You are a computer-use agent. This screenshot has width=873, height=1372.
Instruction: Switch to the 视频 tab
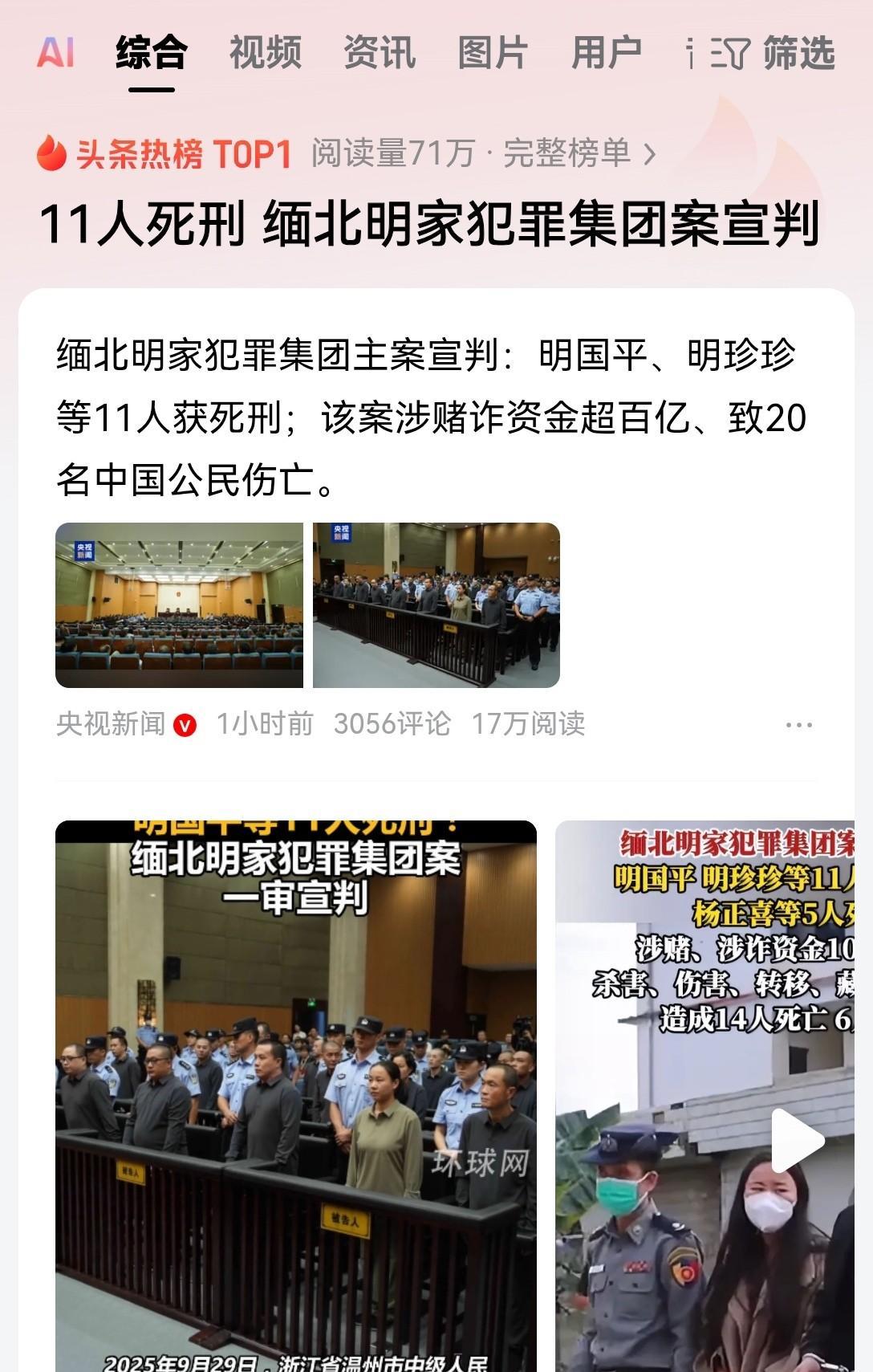tap(266, 53)
